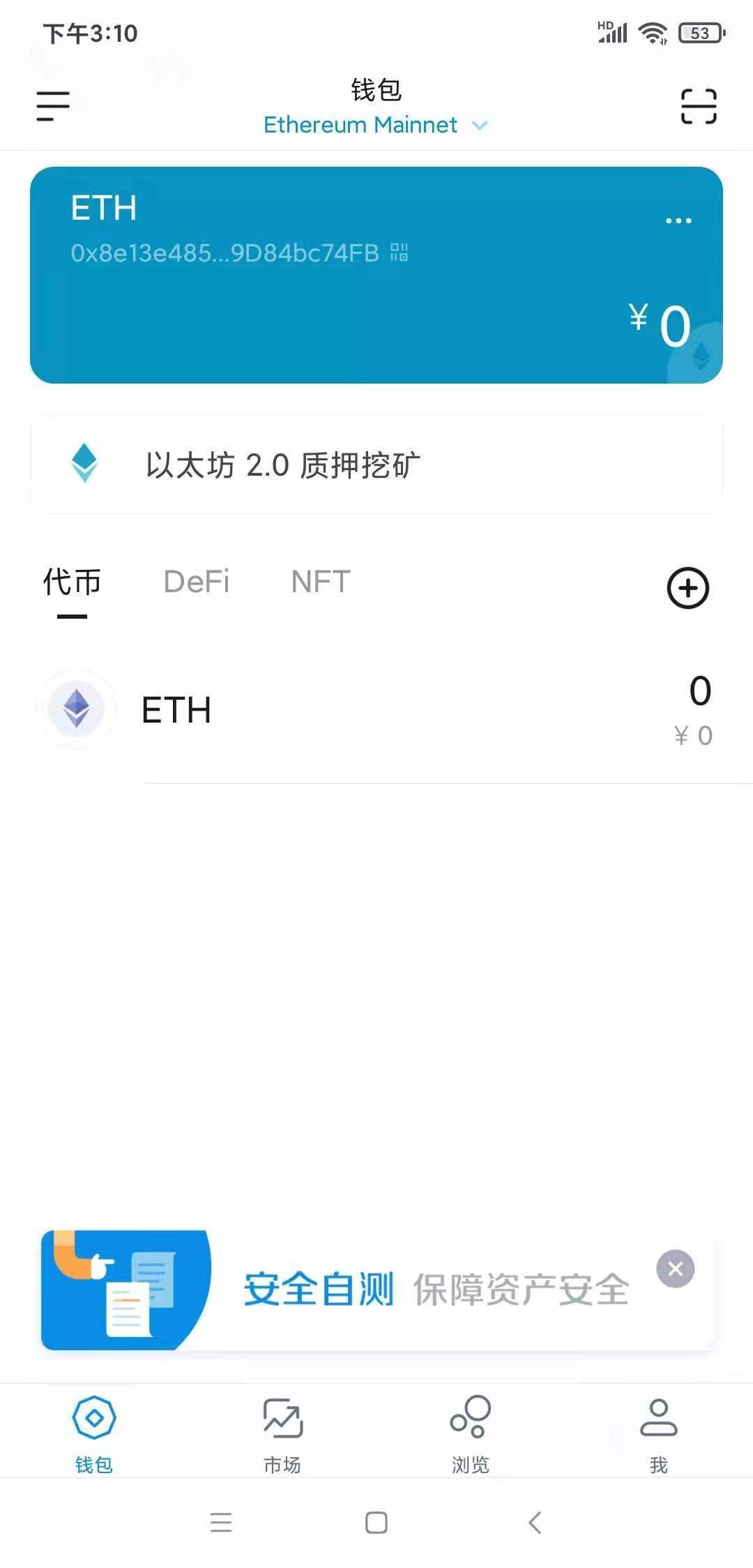The image size is (753, 1568).
Task: Select the 代币 tokens tab
Action: pos(70,582)
